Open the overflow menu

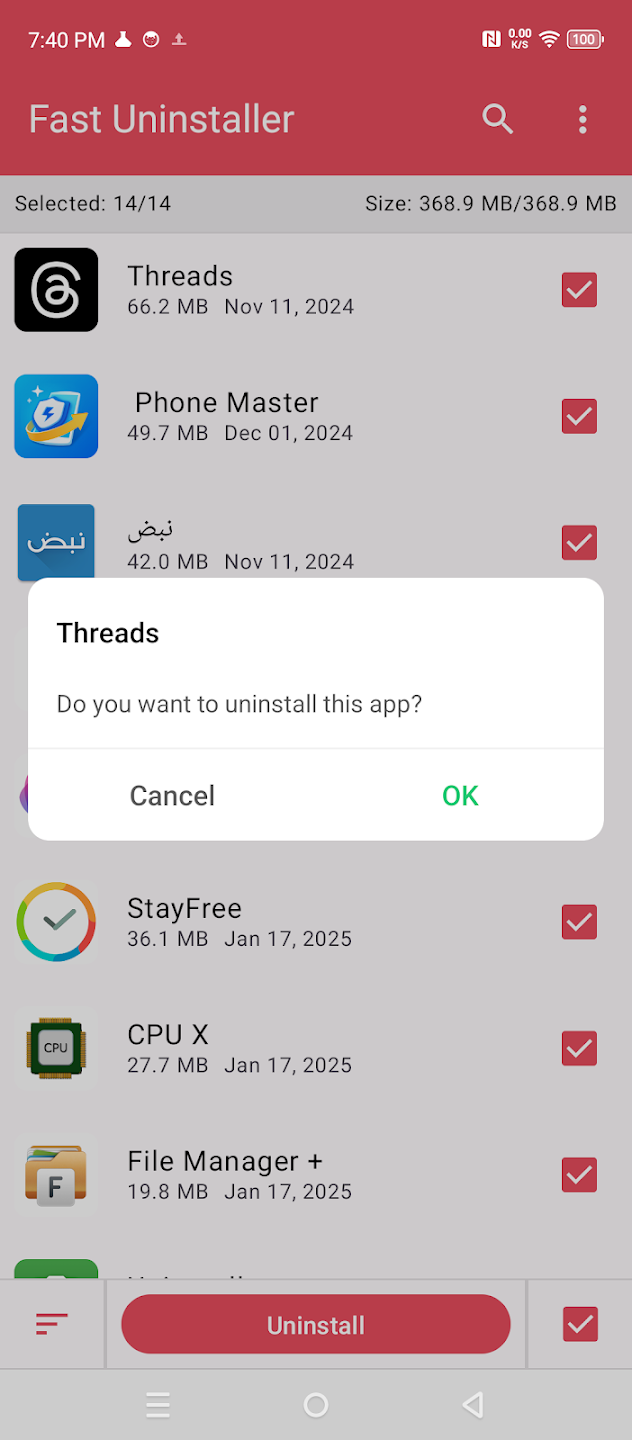pos(582,119)
